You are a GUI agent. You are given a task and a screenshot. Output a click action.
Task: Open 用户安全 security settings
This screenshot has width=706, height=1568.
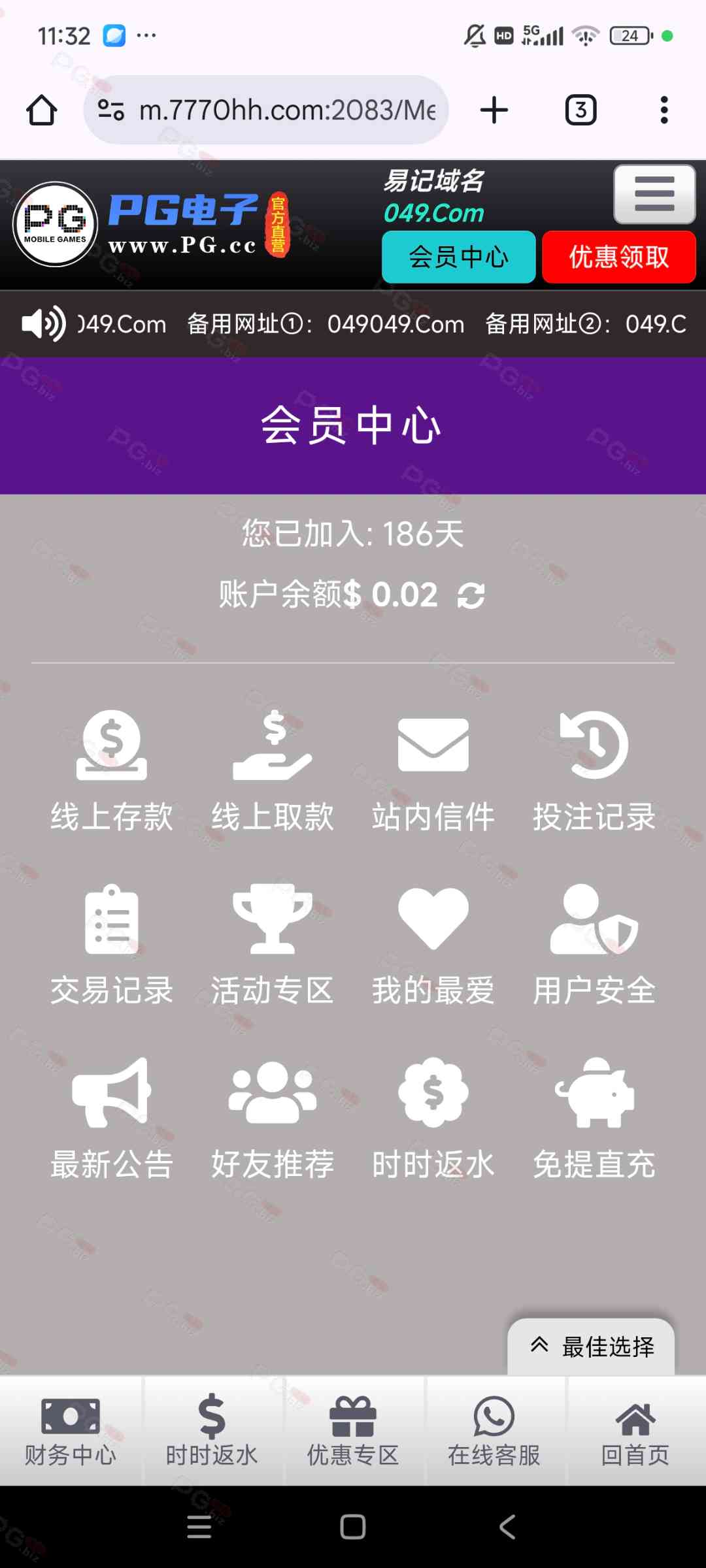click(594, 945)
